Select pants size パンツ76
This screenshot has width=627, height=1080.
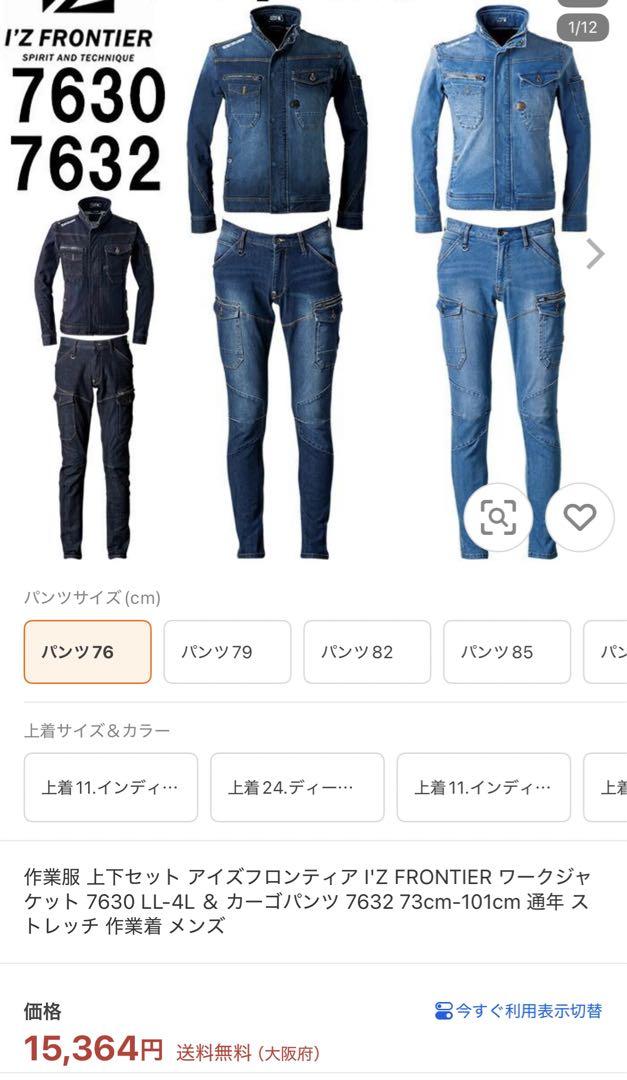point(88,652)
